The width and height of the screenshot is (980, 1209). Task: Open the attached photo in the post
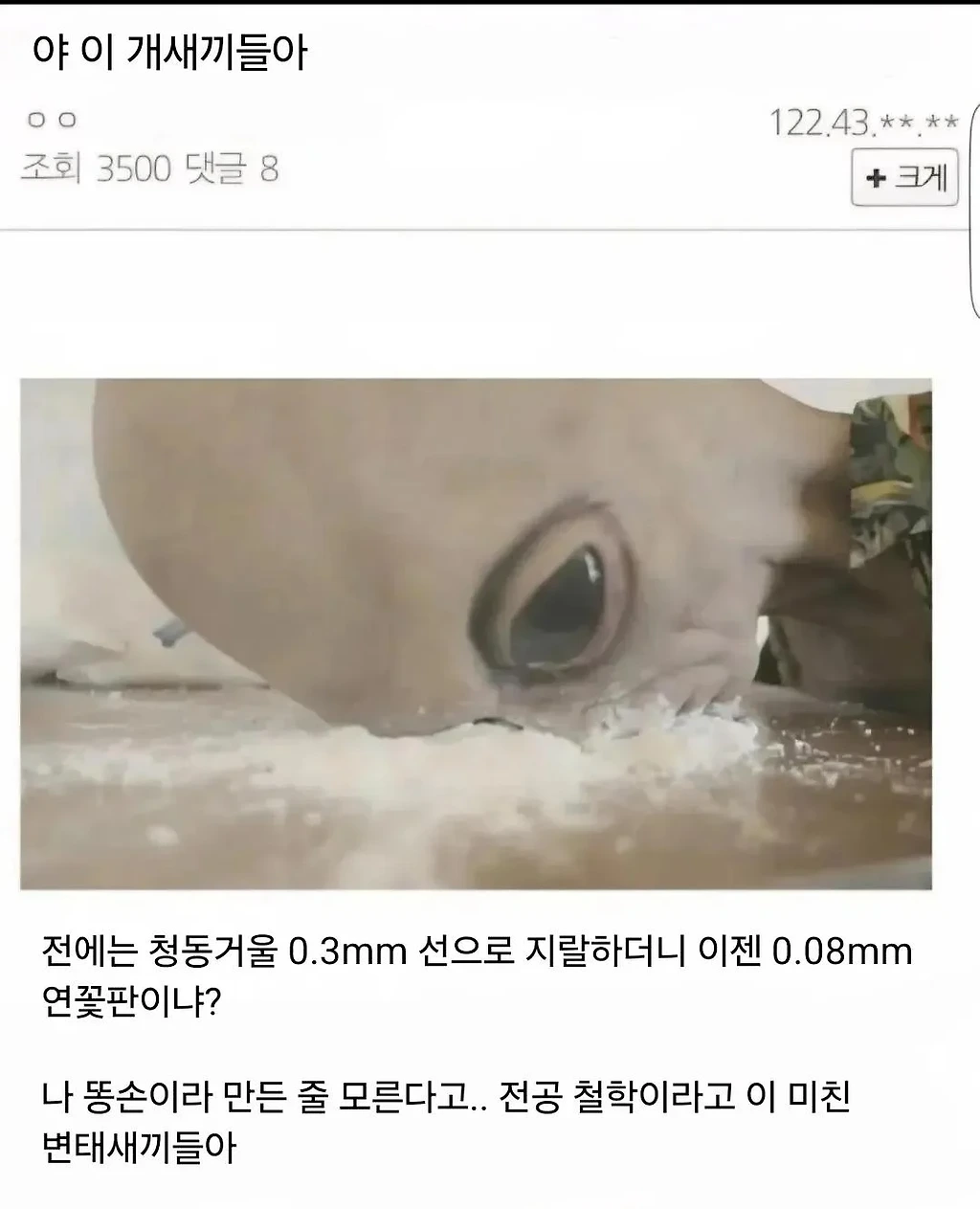[x=476, y=634]
